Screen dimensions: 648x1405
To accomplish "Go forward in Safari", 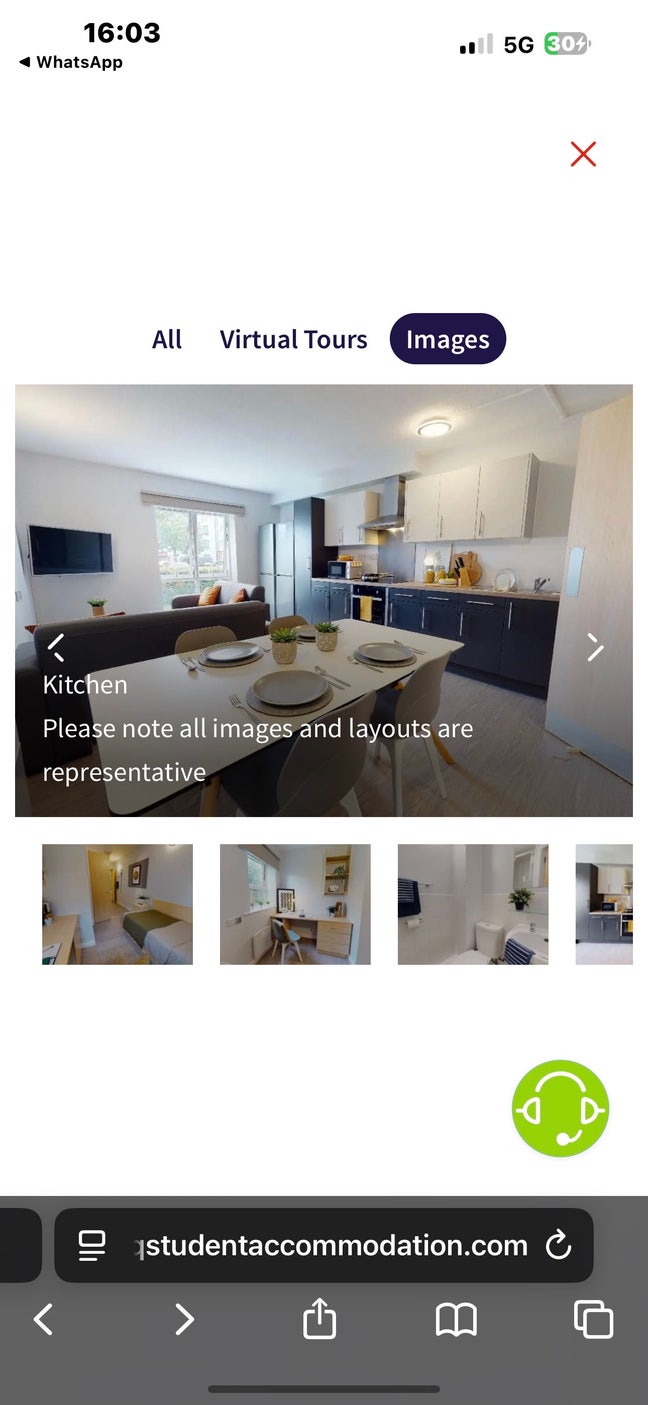I will (184, 1319).
